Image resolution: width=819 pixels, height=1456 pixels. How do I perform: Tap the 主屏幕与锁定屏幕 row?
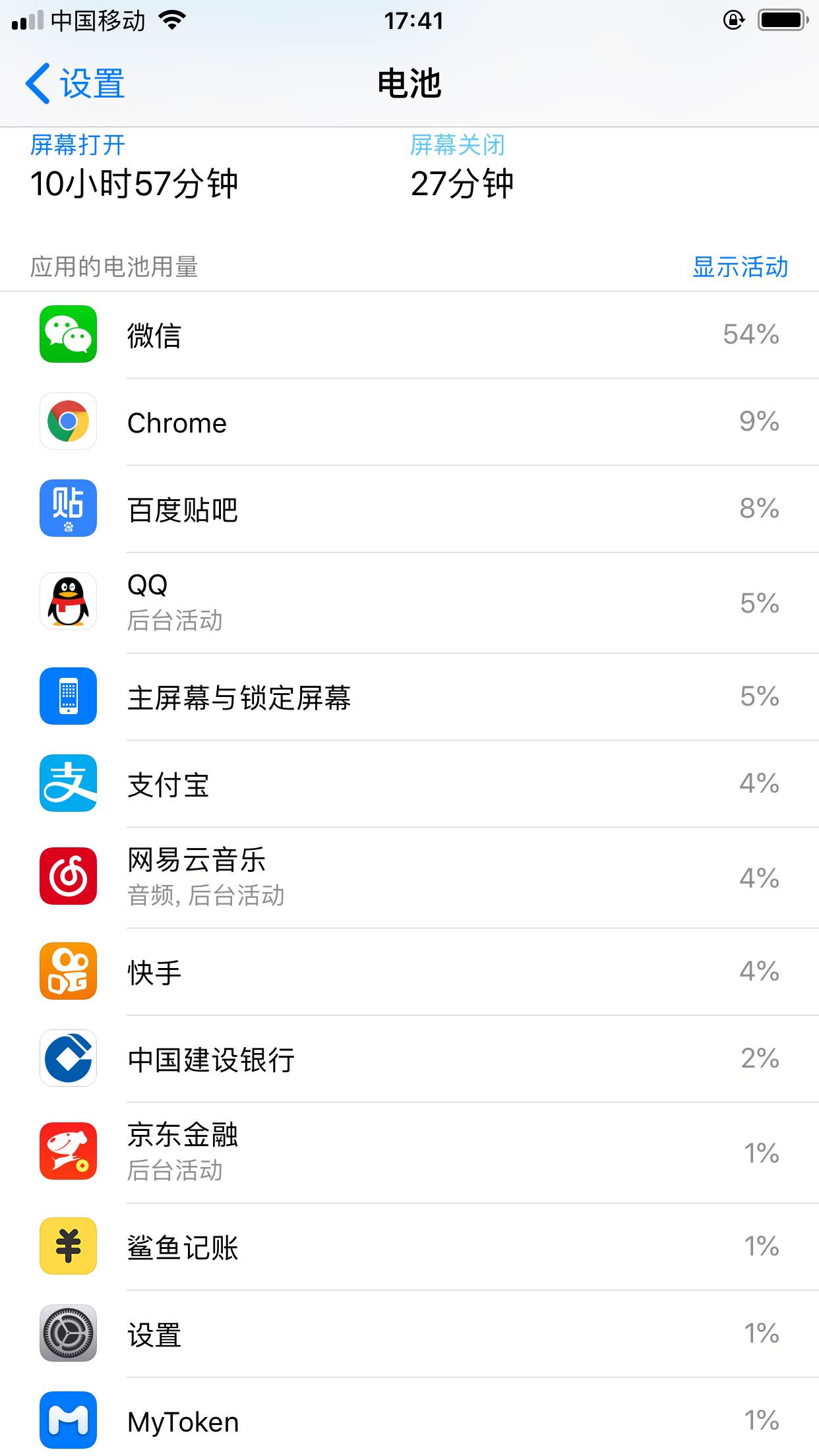pos(409,696)
